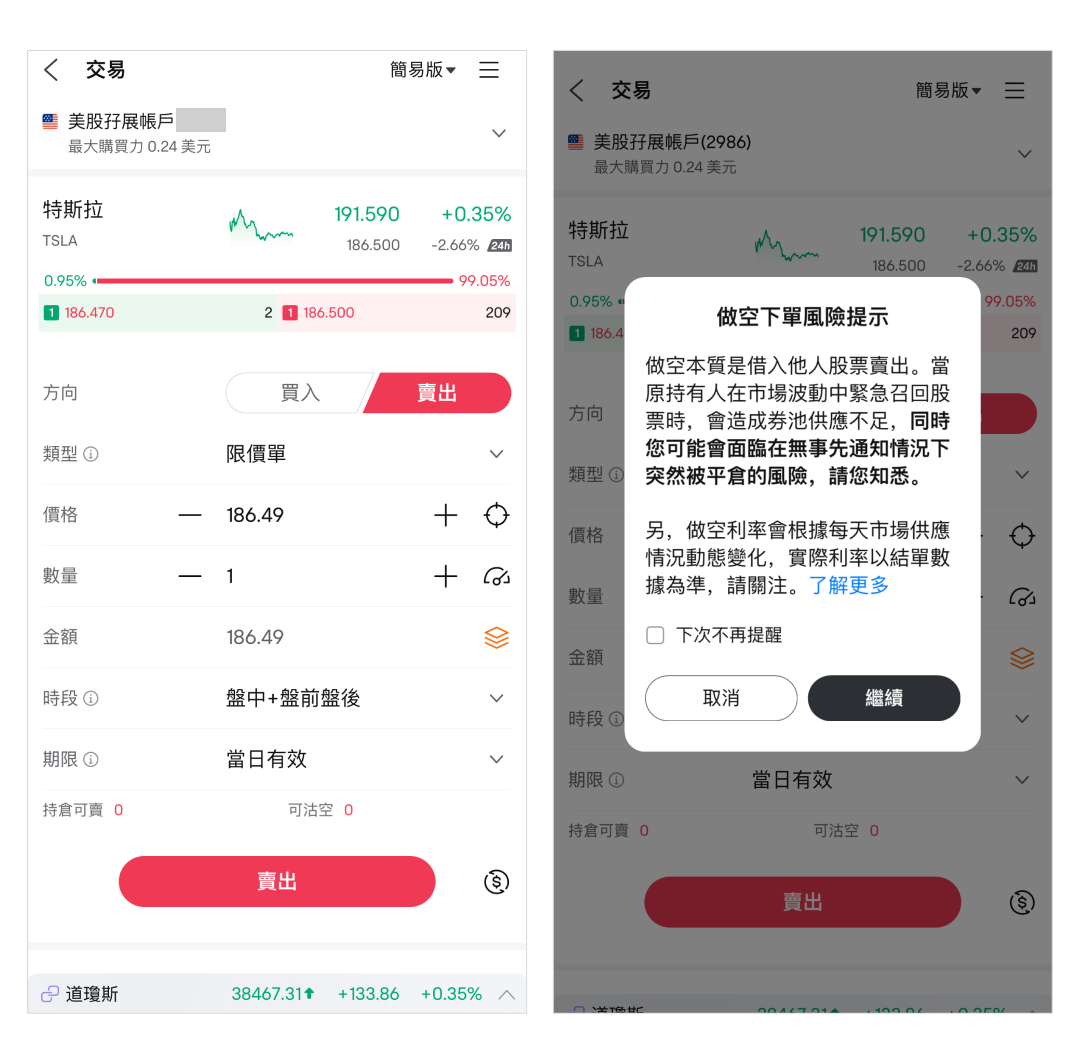
Task: Tap 繼續 in the short-selling risk dialog
Action: 883,698
